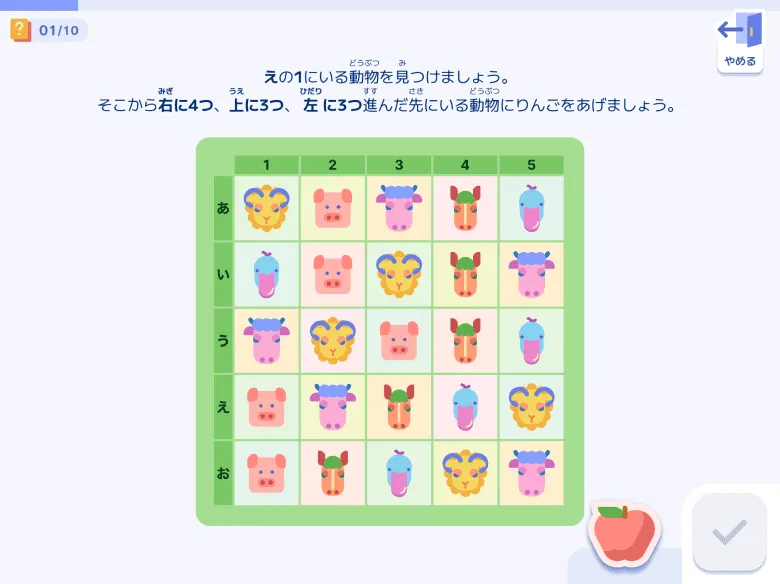Choose the lion in row え, column 5

531,406
